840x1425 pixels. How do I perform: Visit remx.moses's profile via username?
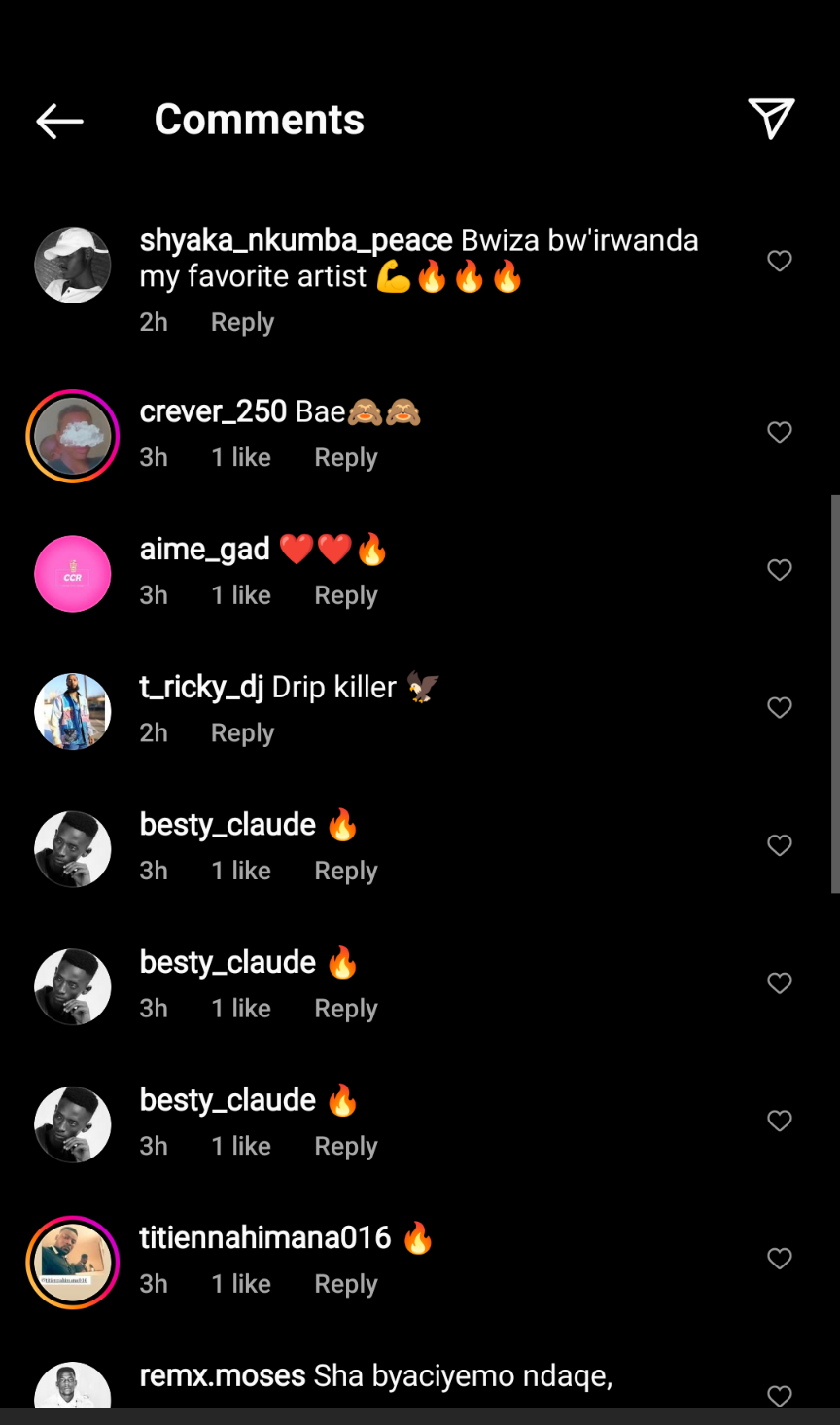(x=223, y=1376)
